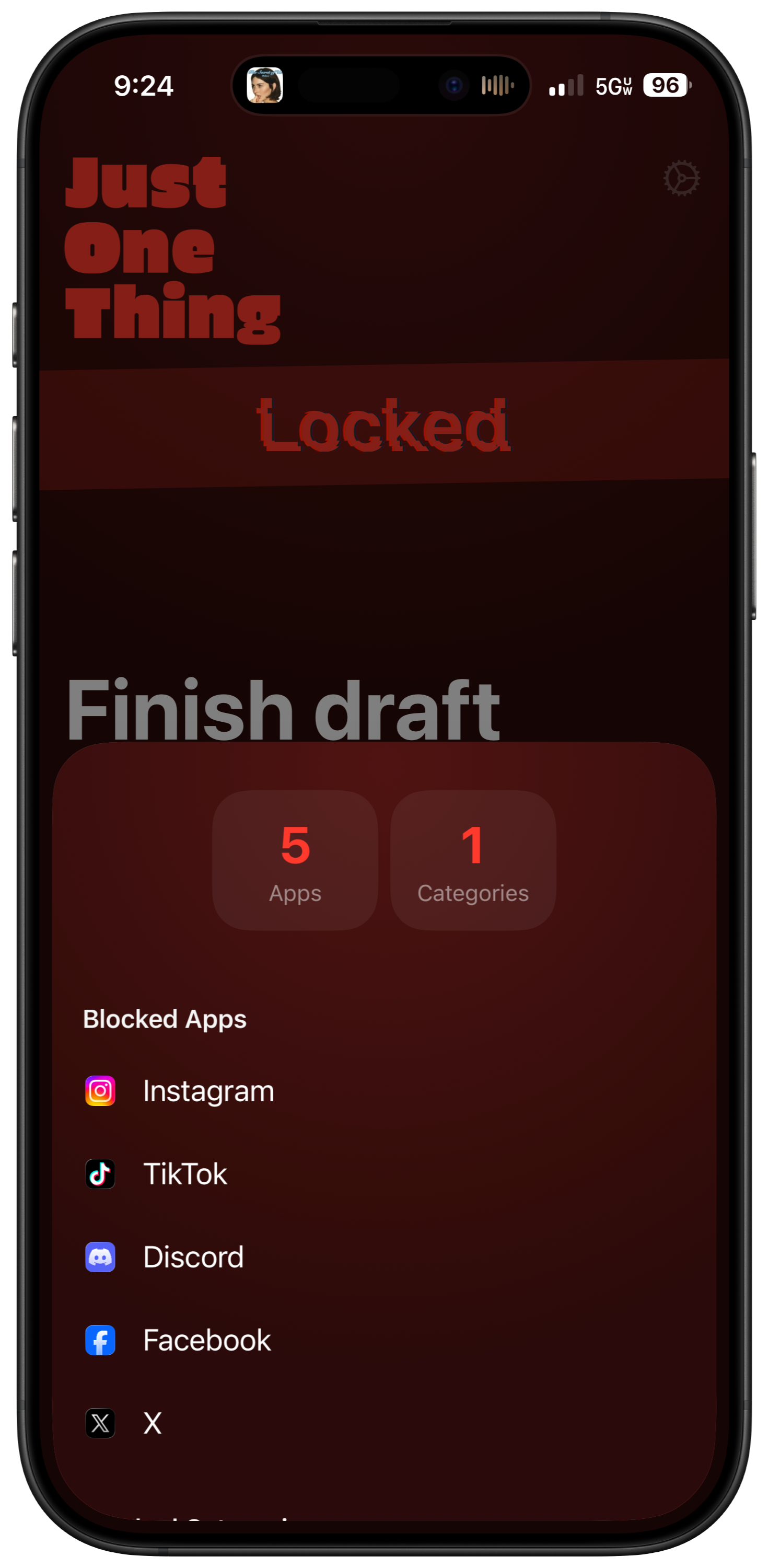Select the 1 Categories tile
The height and width of the screenshot is (1568, 768).
[x=473, y=860]
